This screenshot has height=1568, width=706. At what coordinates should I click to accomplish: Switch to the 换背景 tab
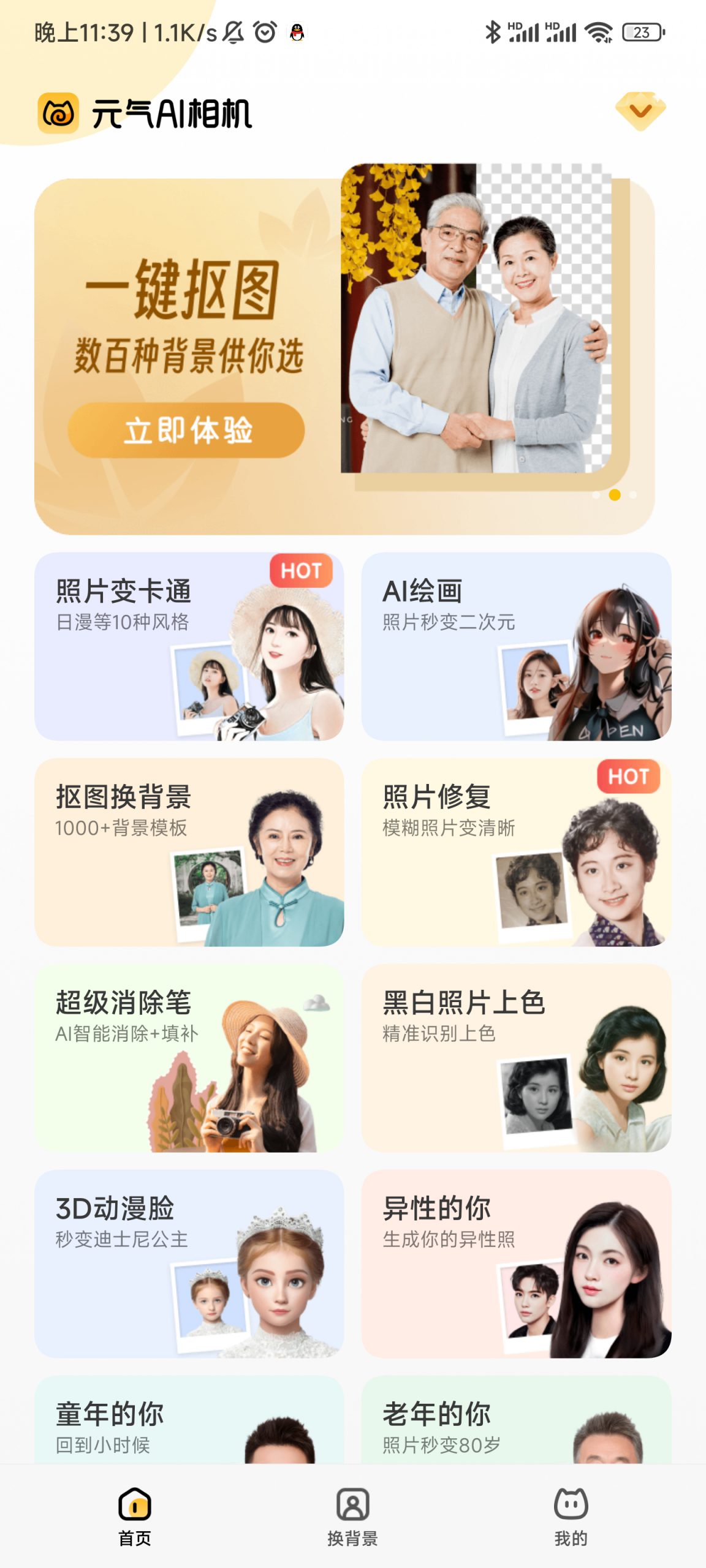coord(352,1517)
